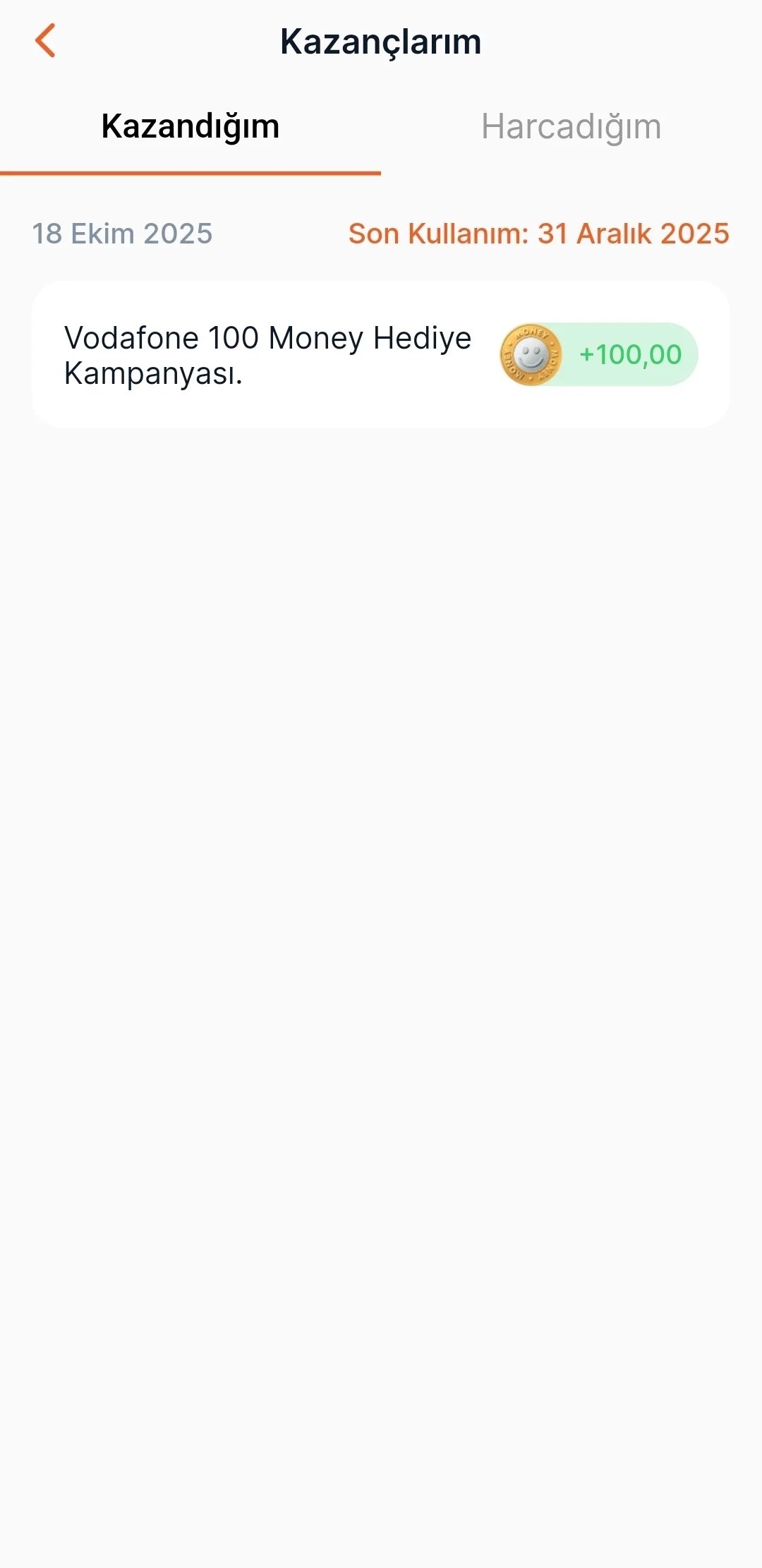Open the Vodafone 100 Money Hediye Kampanyası card
Viewport: 762px width, 1568px height.
[x=381, y=355]
